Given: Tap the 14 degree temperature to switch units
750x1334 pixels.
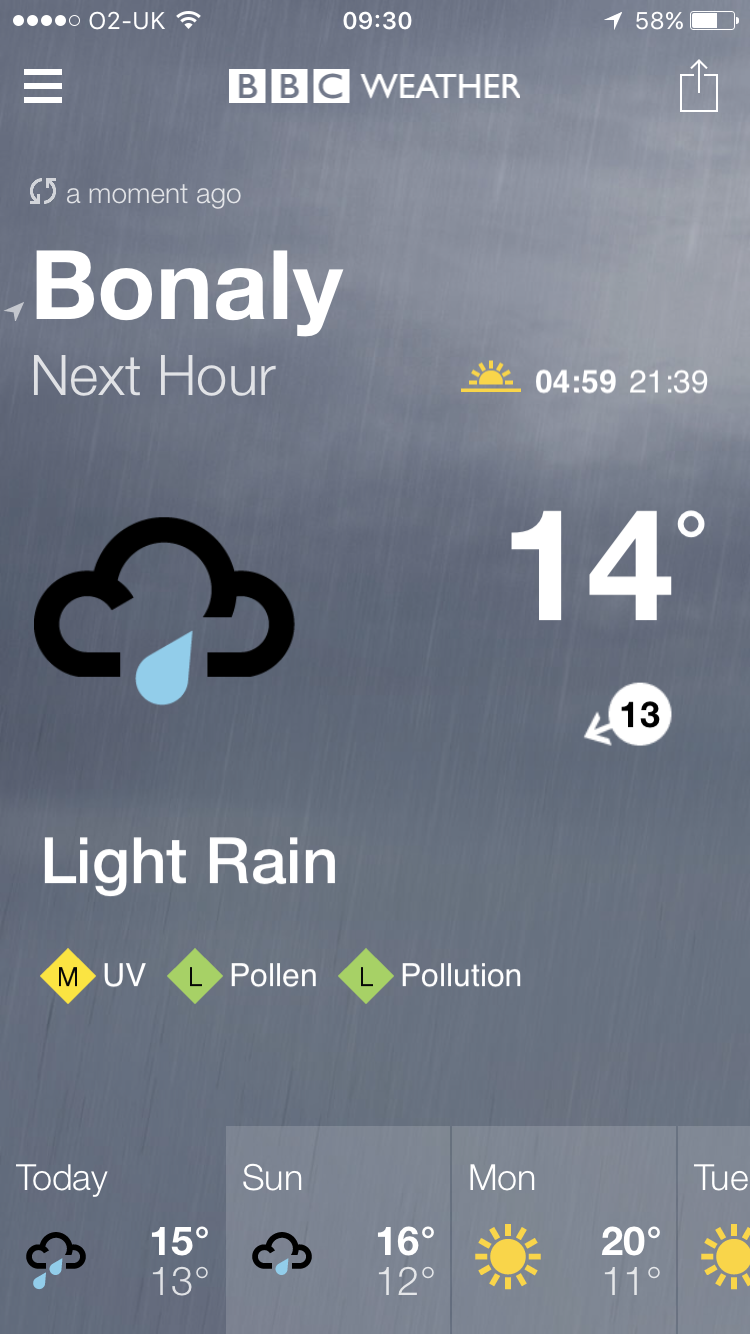Looking at the screenshot, I should (605, 567).
